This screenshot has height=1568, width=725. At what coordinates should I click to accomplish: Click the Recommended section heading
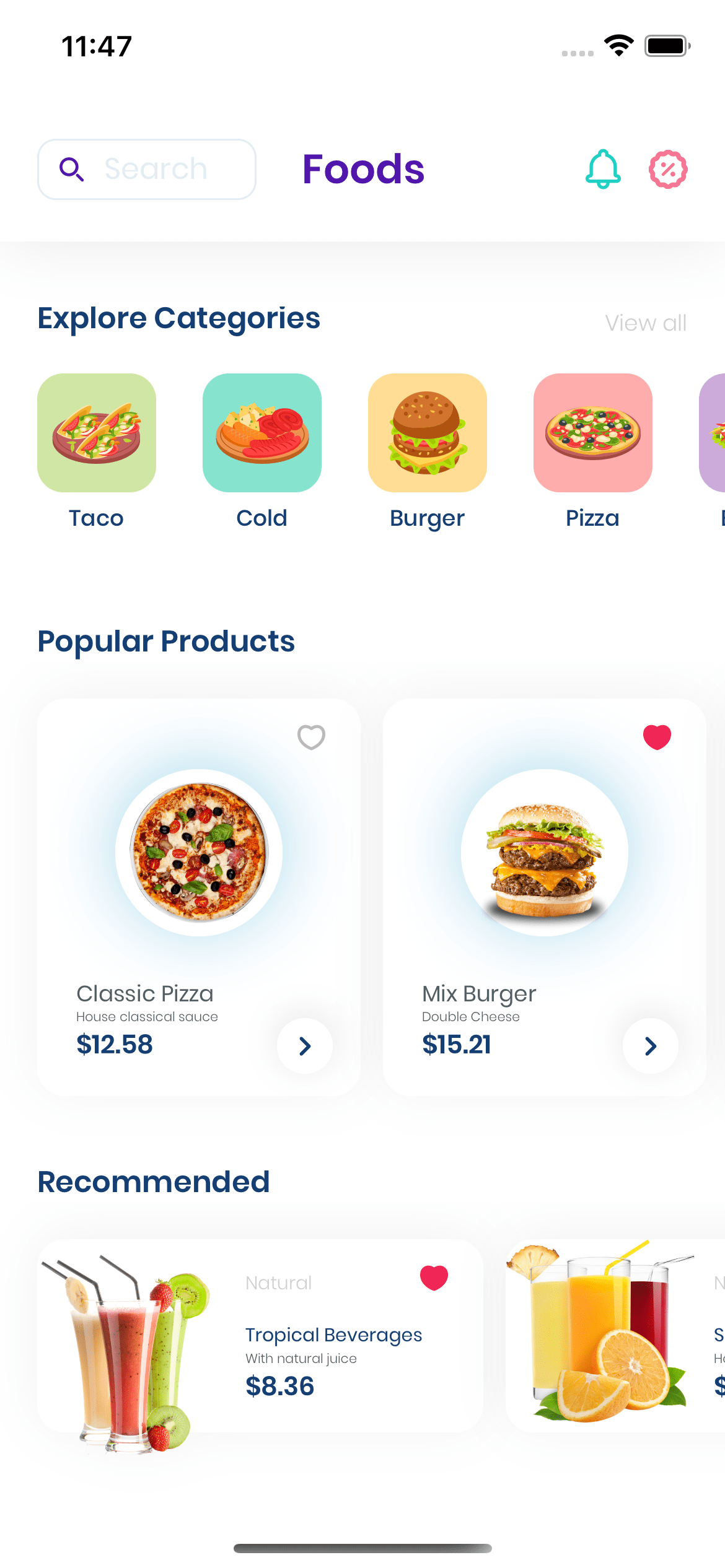[x=153, y=1181]
